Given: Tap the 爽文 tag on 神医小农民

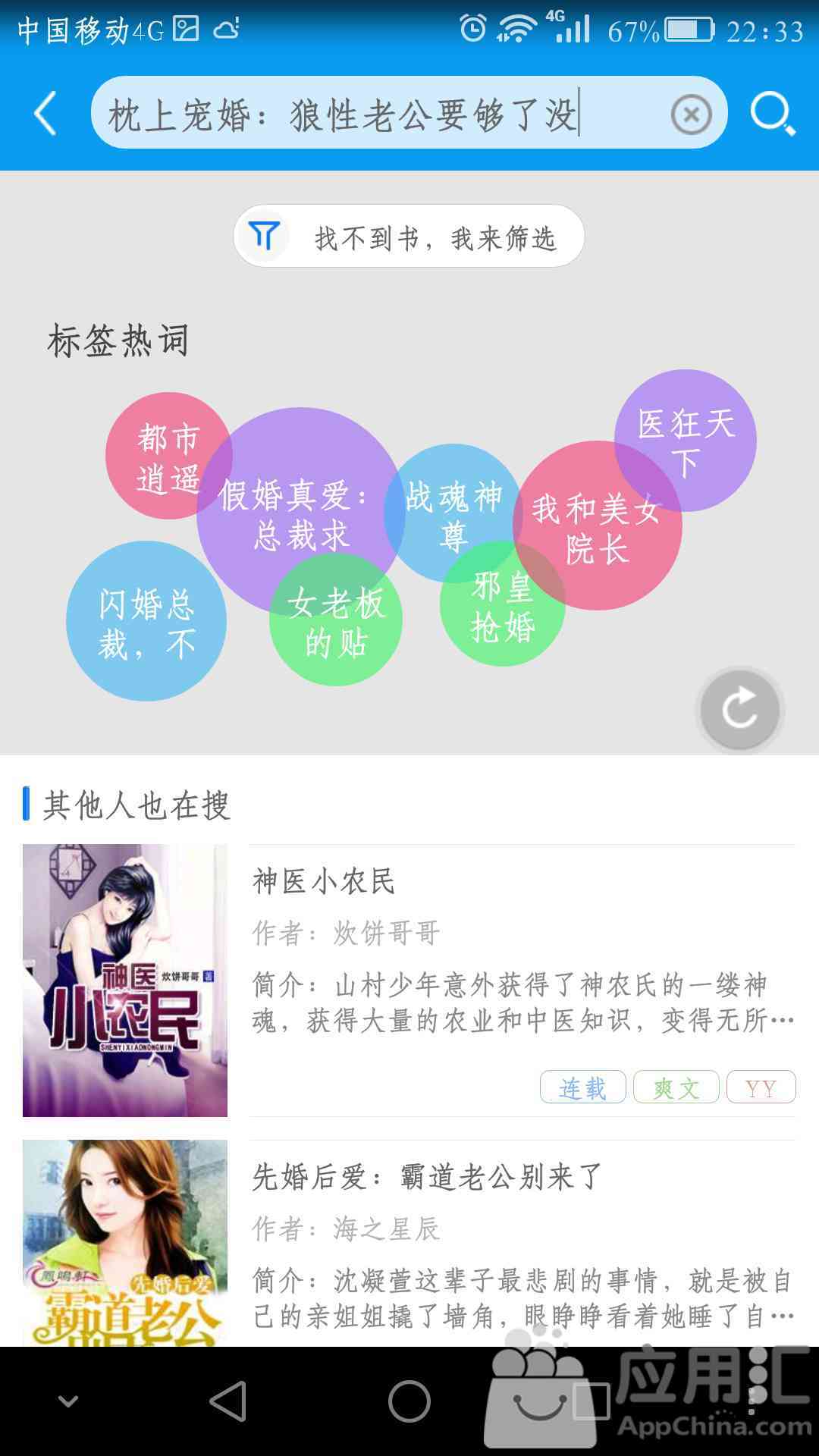Looking at the screenshot, I should pyautogui.click(x=676, y=1087).
